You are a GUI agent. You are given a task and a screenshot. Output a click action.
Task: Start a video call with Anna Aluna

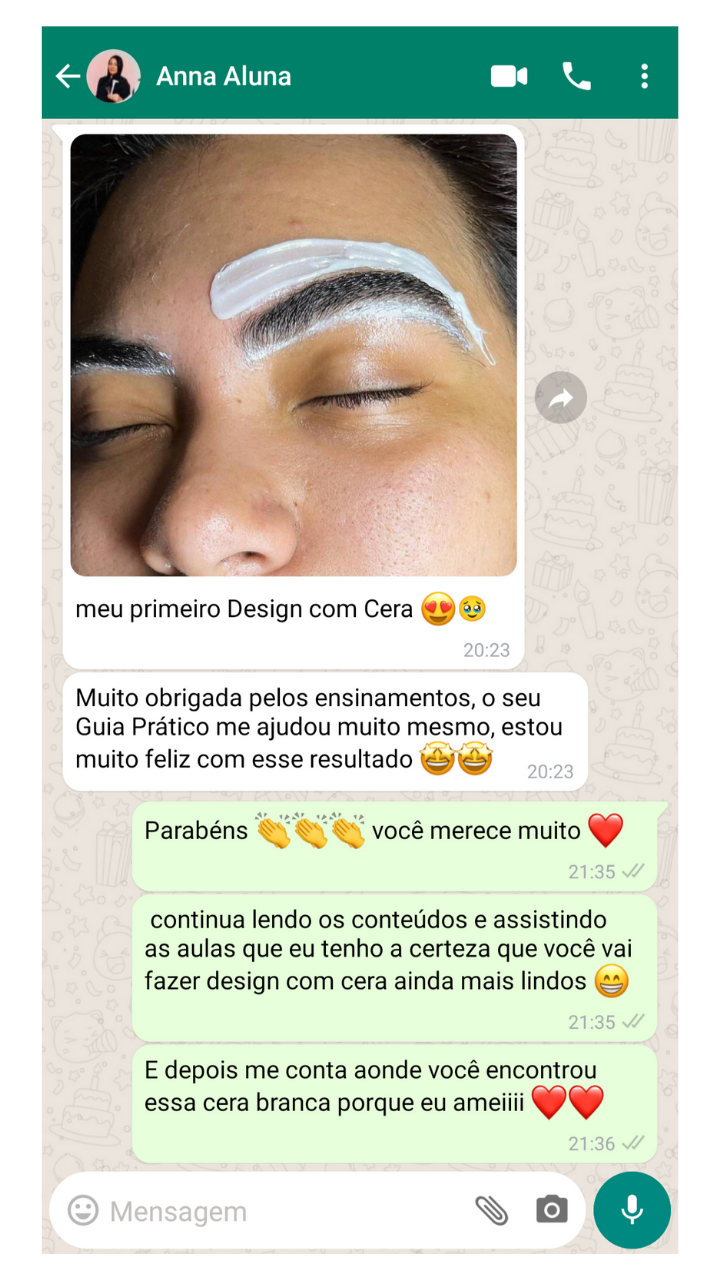click(509, 76)
